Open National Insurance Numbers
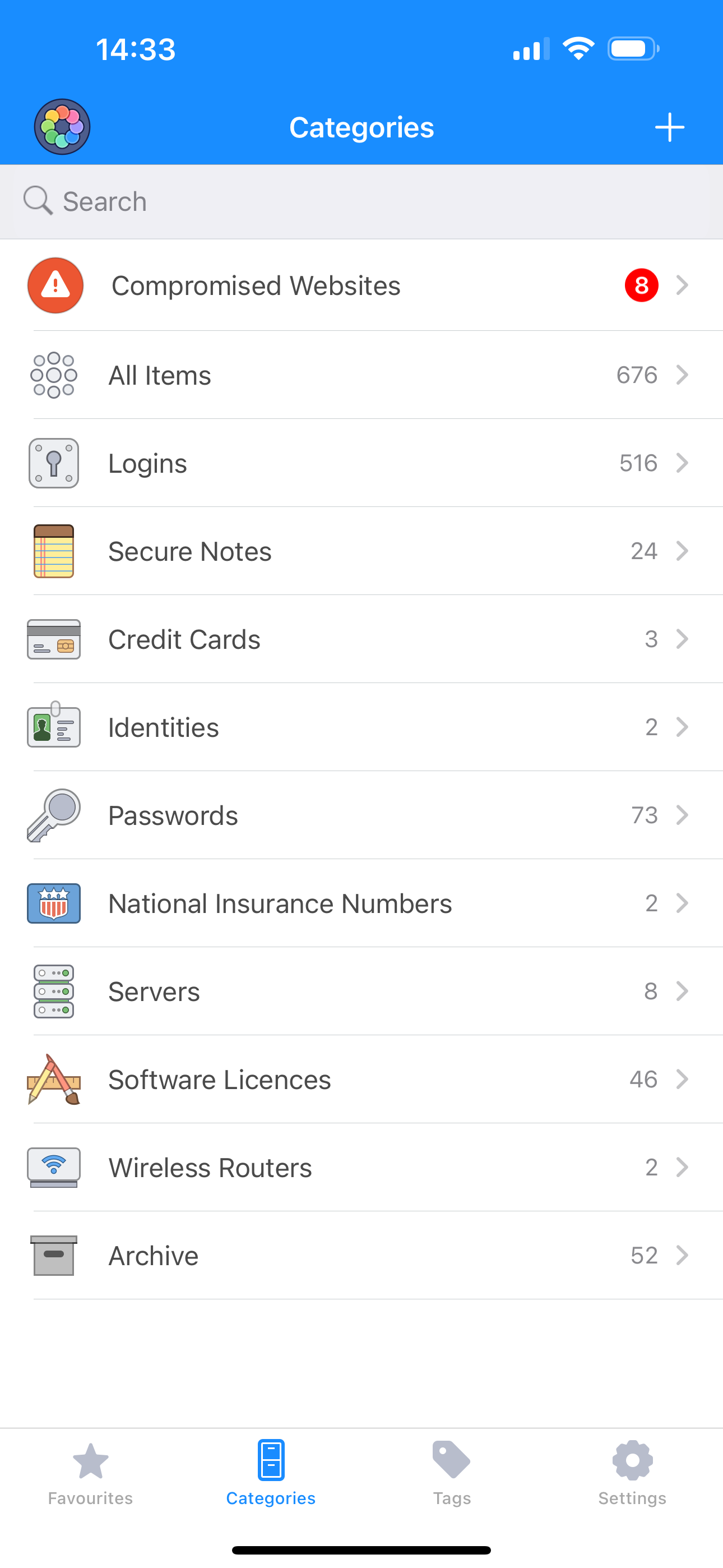The width and height of the screenshot is (723, 1568). pyautogui.click(x=361, y=903)
